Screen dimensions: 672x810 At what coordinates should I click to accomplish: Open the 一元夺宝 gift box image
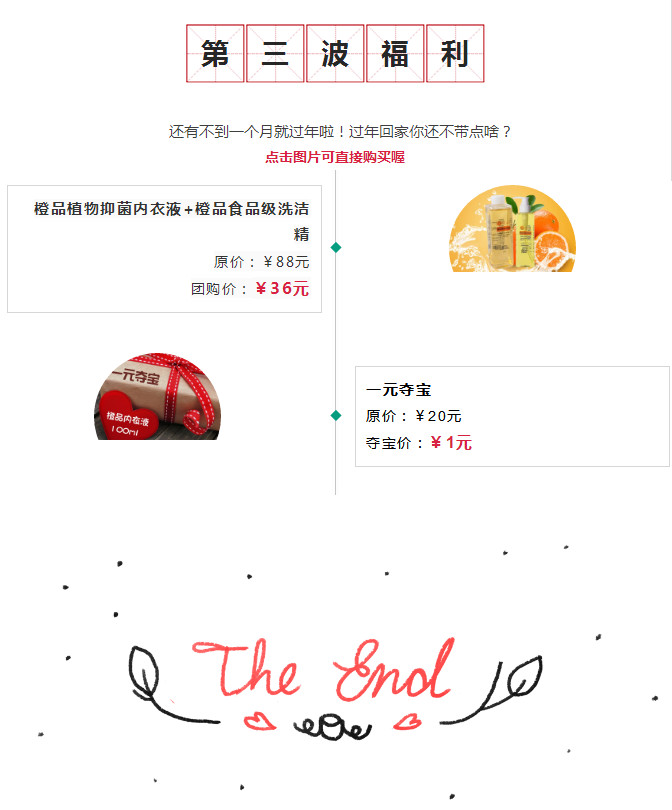pos(157,398)
